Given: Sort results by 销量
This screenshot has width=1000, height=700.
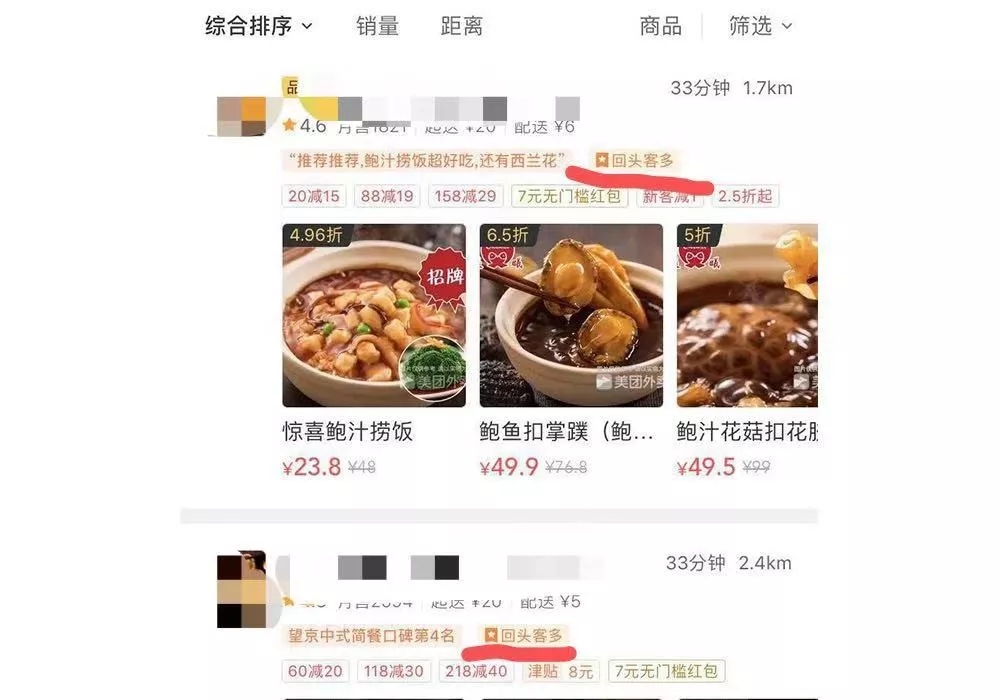Looking at the screenshot, I should [x=377, y=26].
